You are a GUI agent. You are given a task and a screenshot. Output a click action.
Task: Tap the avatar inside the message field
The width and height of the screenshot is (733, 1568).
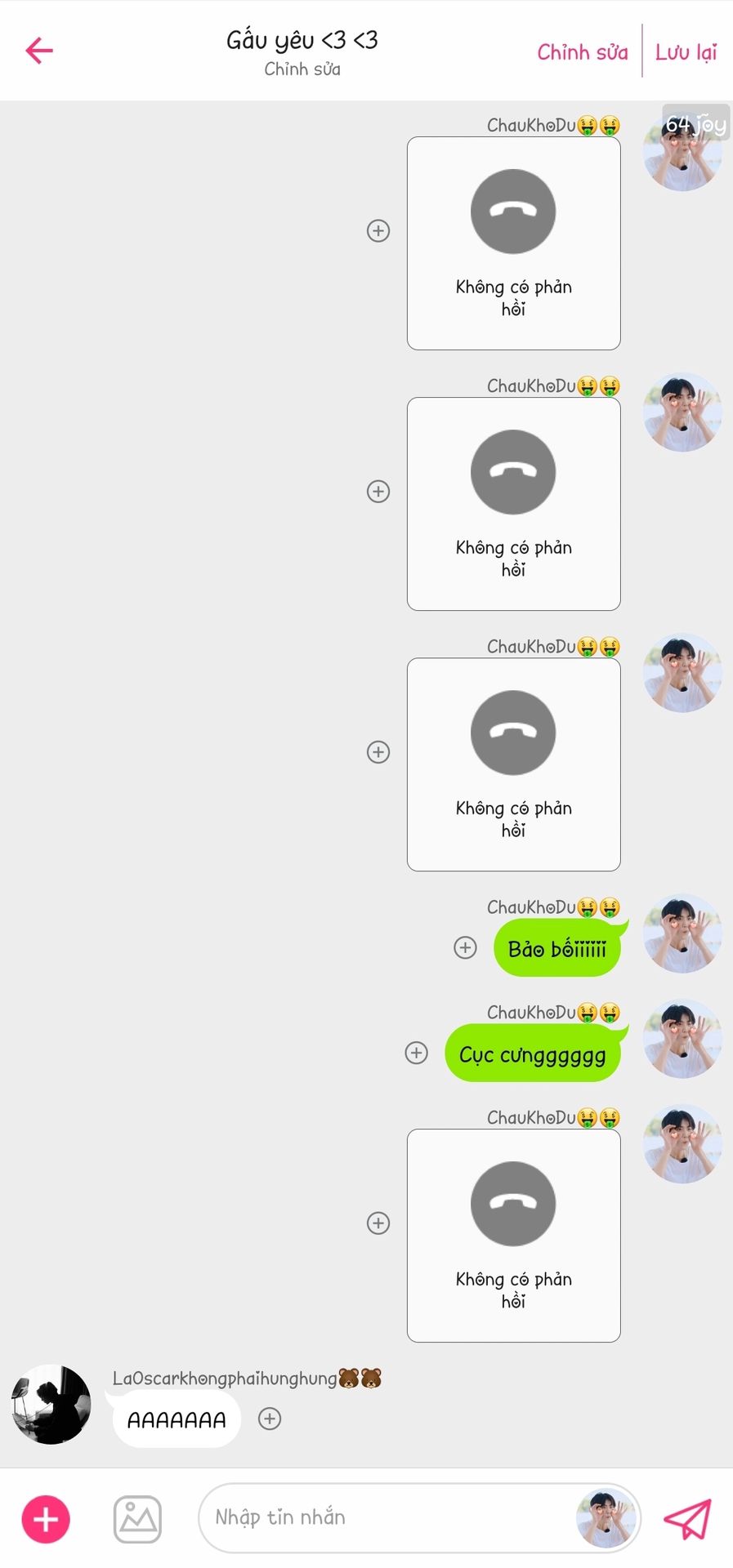606,1517
